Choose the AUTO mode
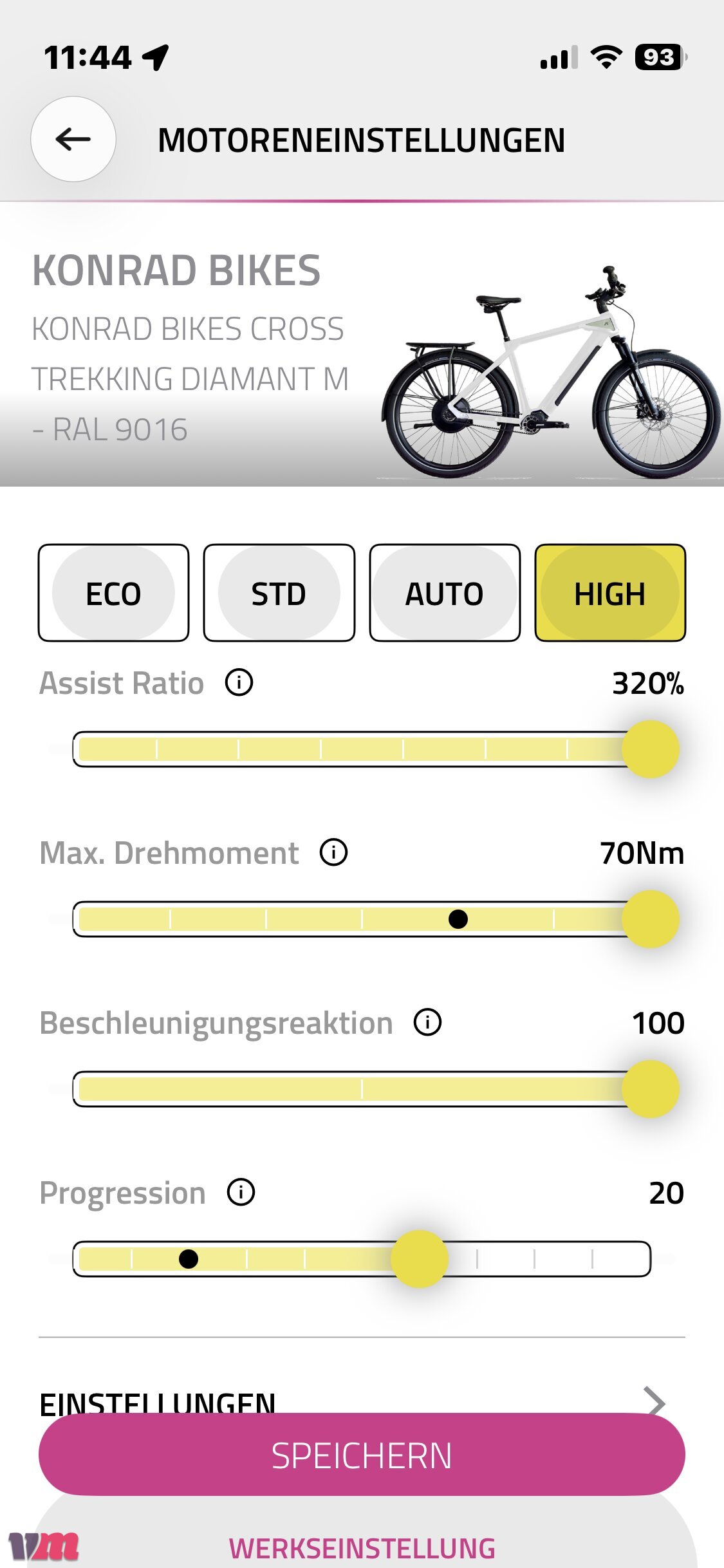The height and width of the screenshot is (1568, 724). coord(445,593)
